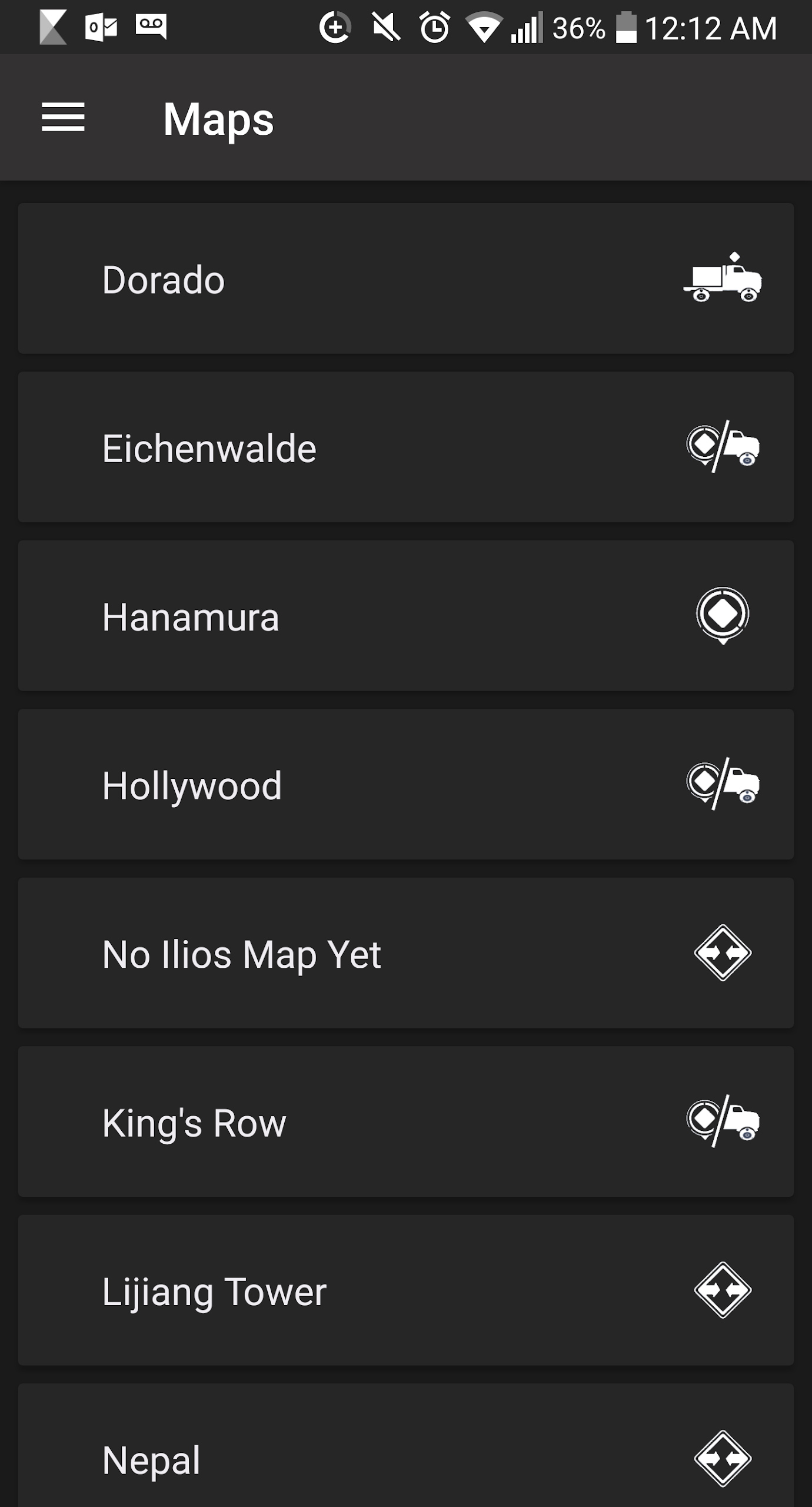Open the hamburger navigation menu
This screenshot has width=812, height=1507.
pos(63,117)
